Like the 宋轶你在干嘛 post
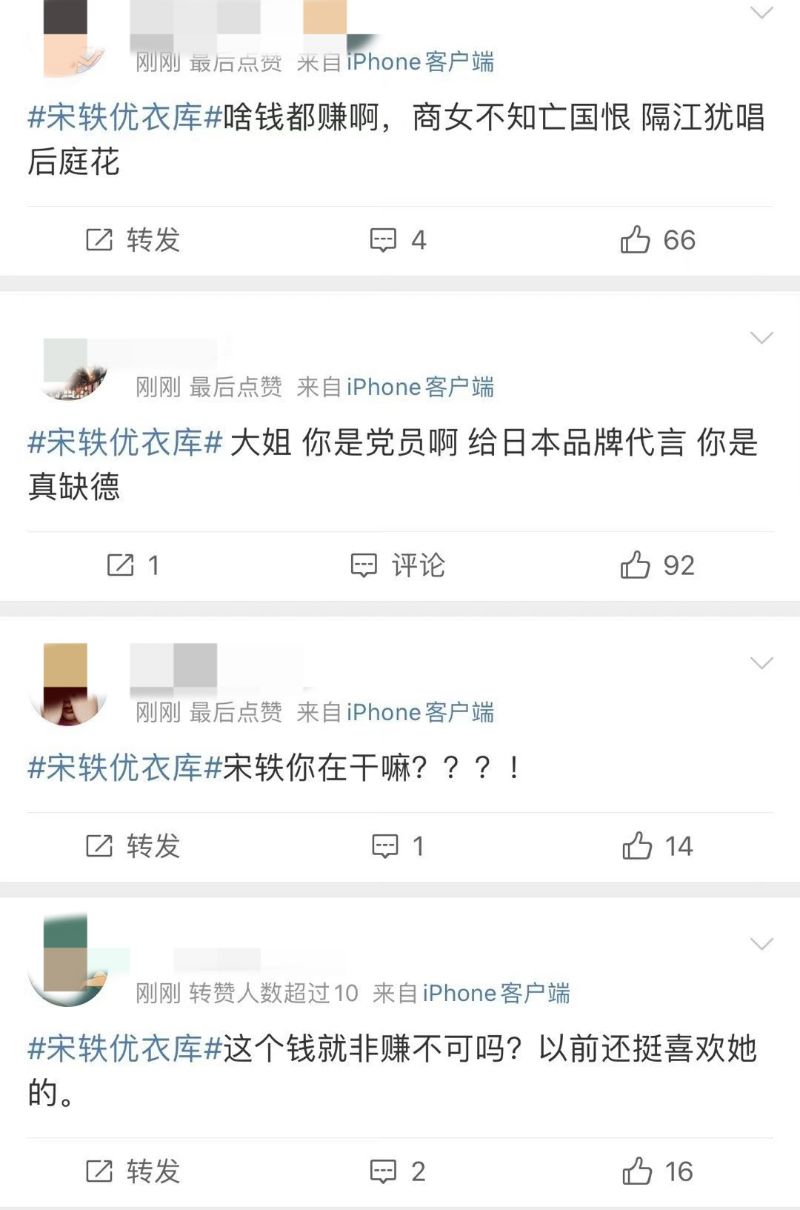The height and width of the screenshot is (1210, 800). [x=657, y=846]
